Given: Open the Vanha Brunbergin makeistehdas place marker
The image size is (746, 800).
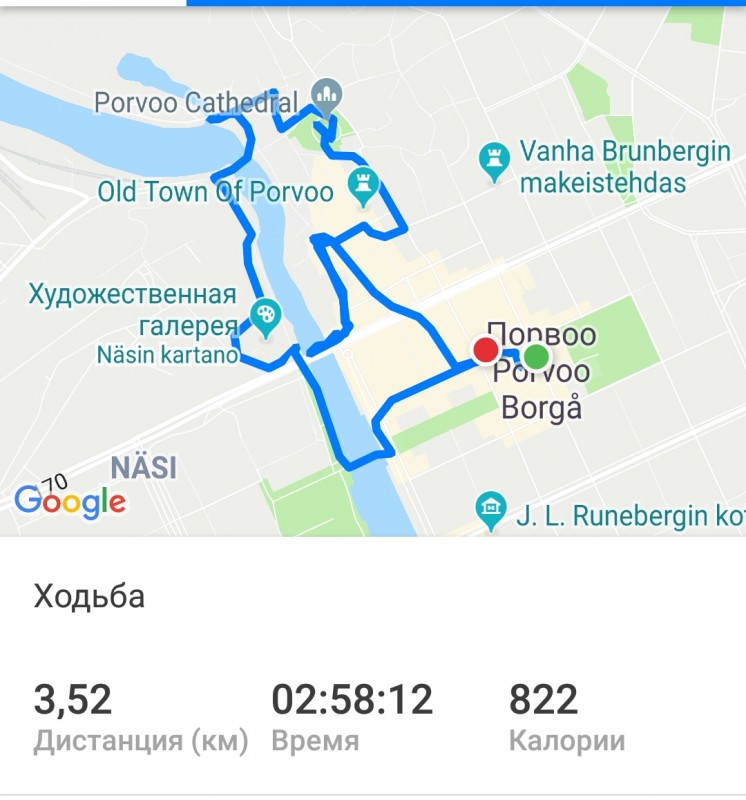Looking at the screenshot, I should pos(493,160).
